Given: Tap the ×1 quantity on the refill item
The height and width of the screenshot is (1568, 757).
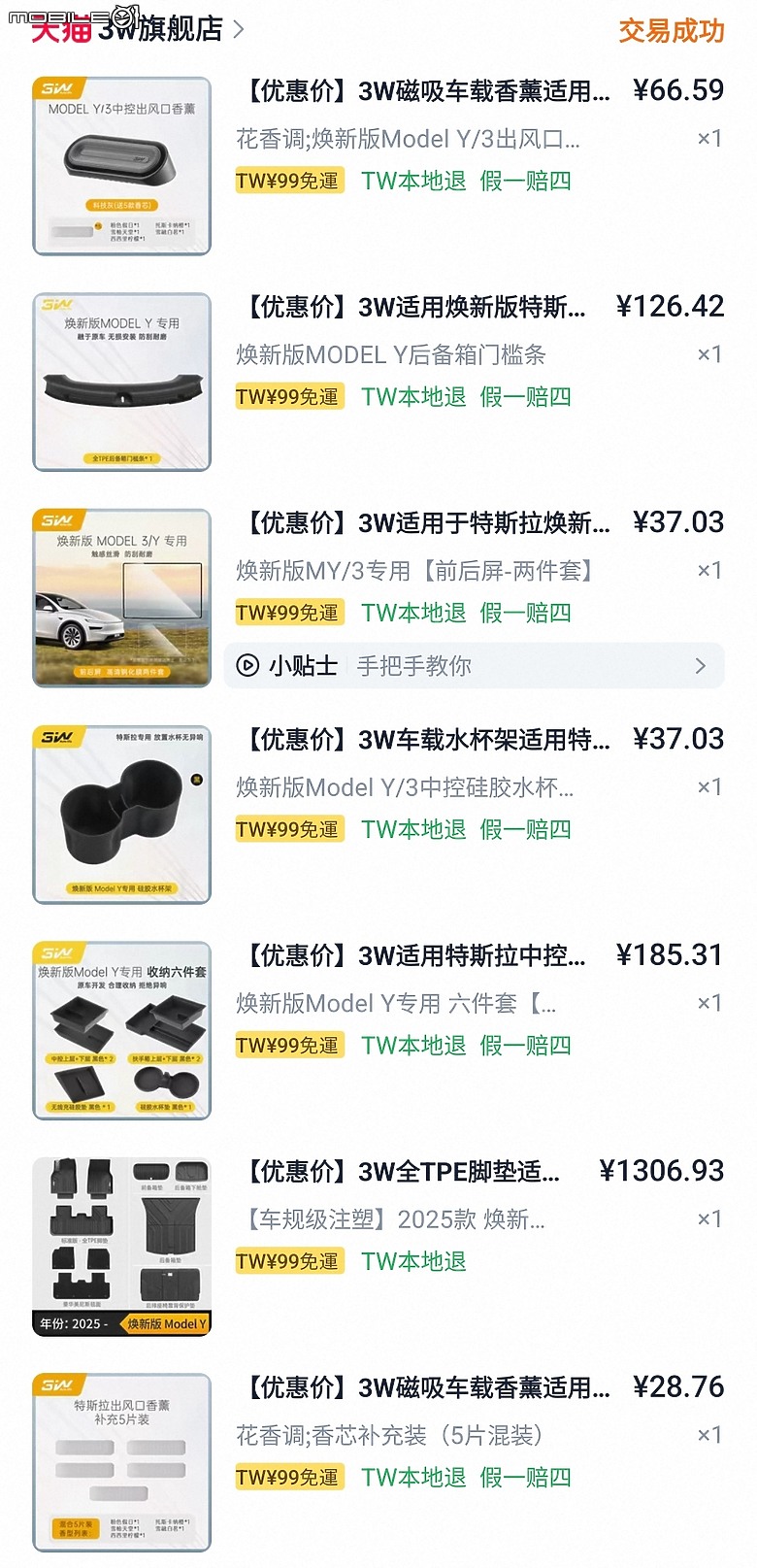Looking at the screenshot, I should pyautogui.click(x=708, y=1432).
